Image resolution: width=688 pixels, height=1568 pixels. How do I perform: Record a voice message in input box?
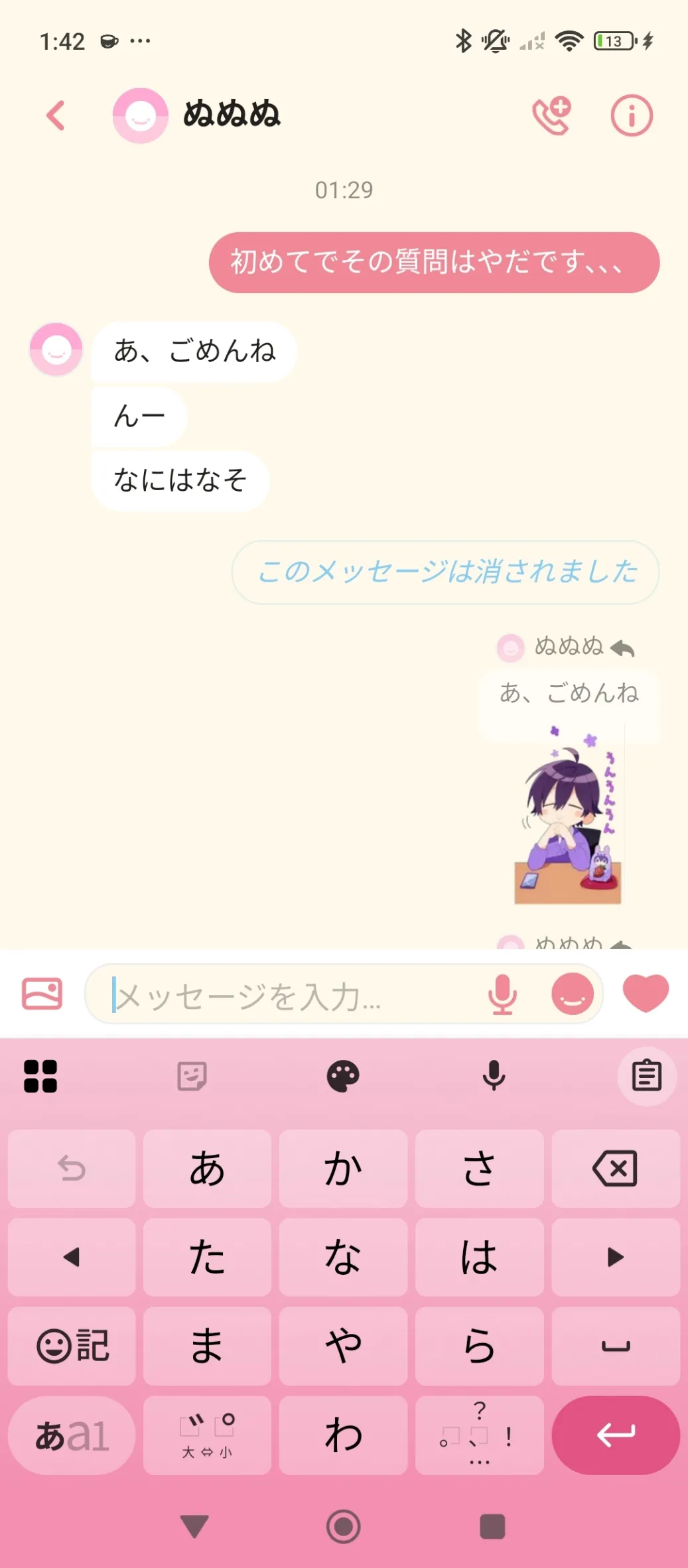coord(502,994)
